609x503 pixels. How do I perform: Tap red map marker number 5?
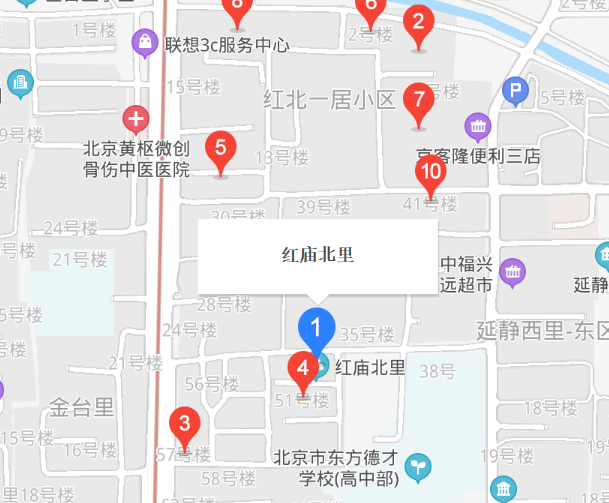[220, 149]
